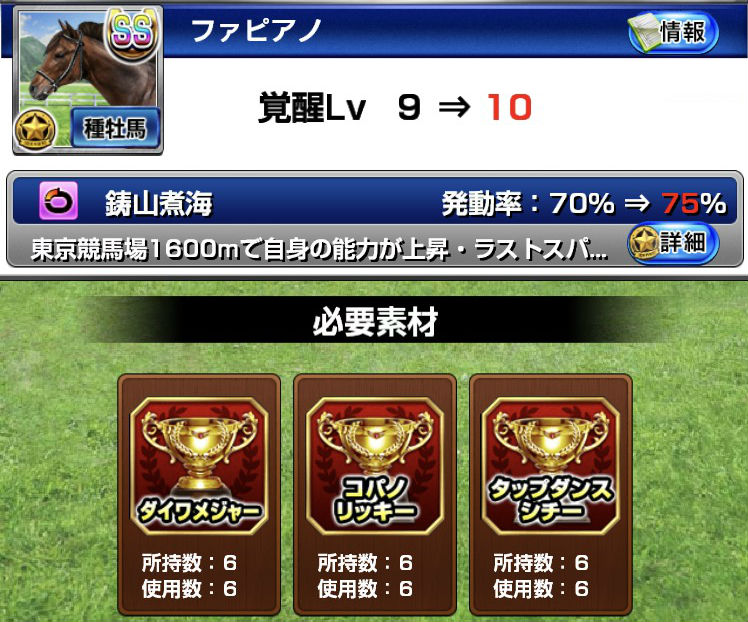Viewport: 748px width, 622px height.
Task: Open the ファピアノ horse portrait
Action: (88, 77)
